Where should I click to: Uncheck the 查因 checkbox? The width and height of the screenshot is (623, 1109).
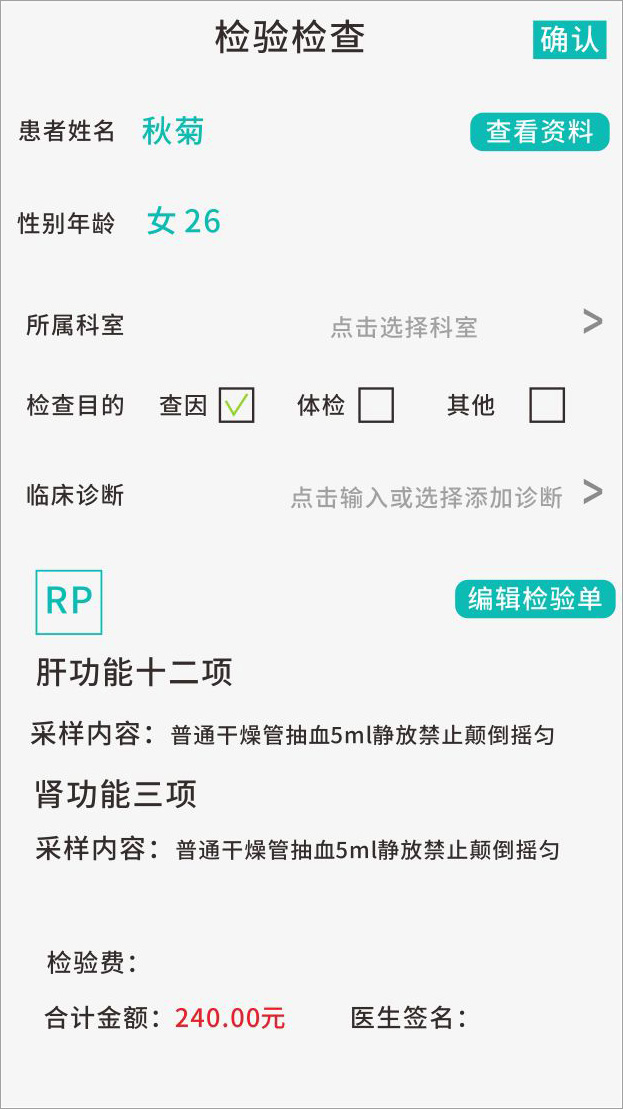pos(236,405)
